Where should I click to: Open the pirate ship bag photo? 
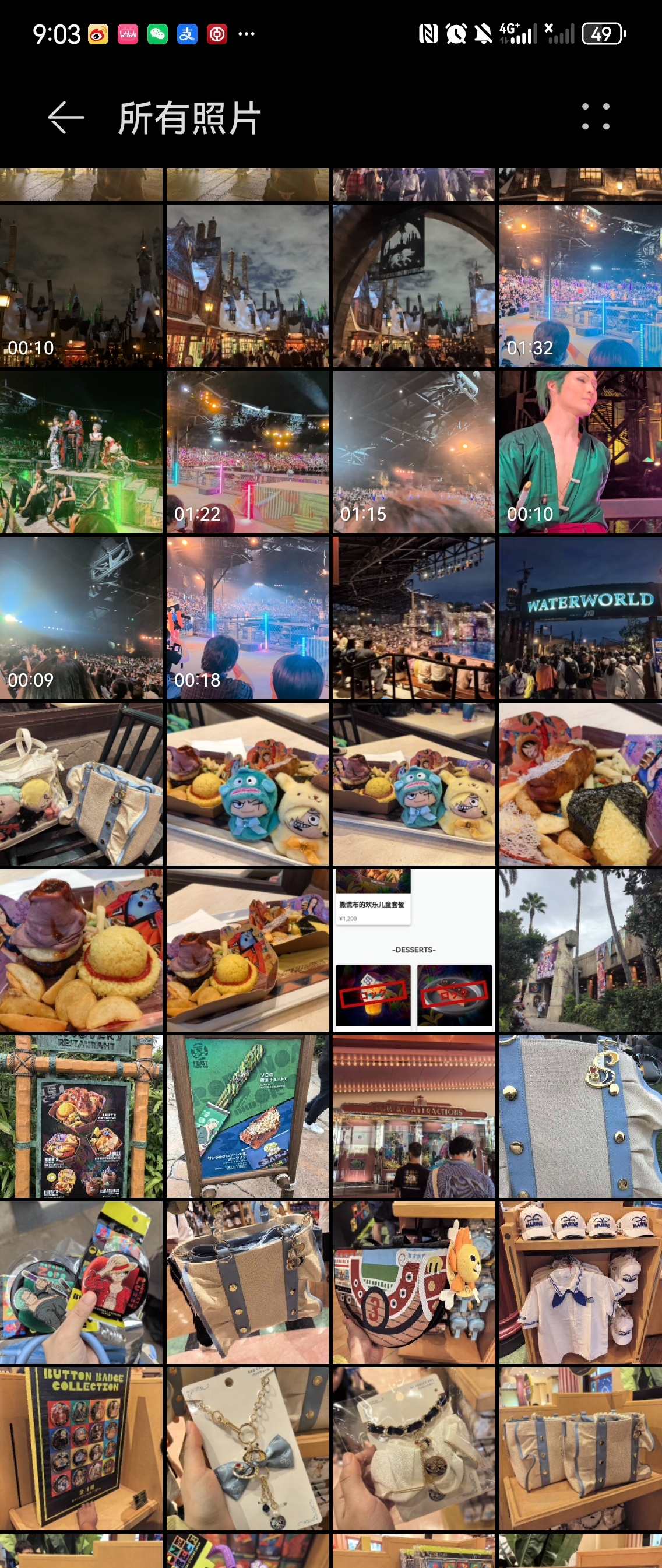414,1282
